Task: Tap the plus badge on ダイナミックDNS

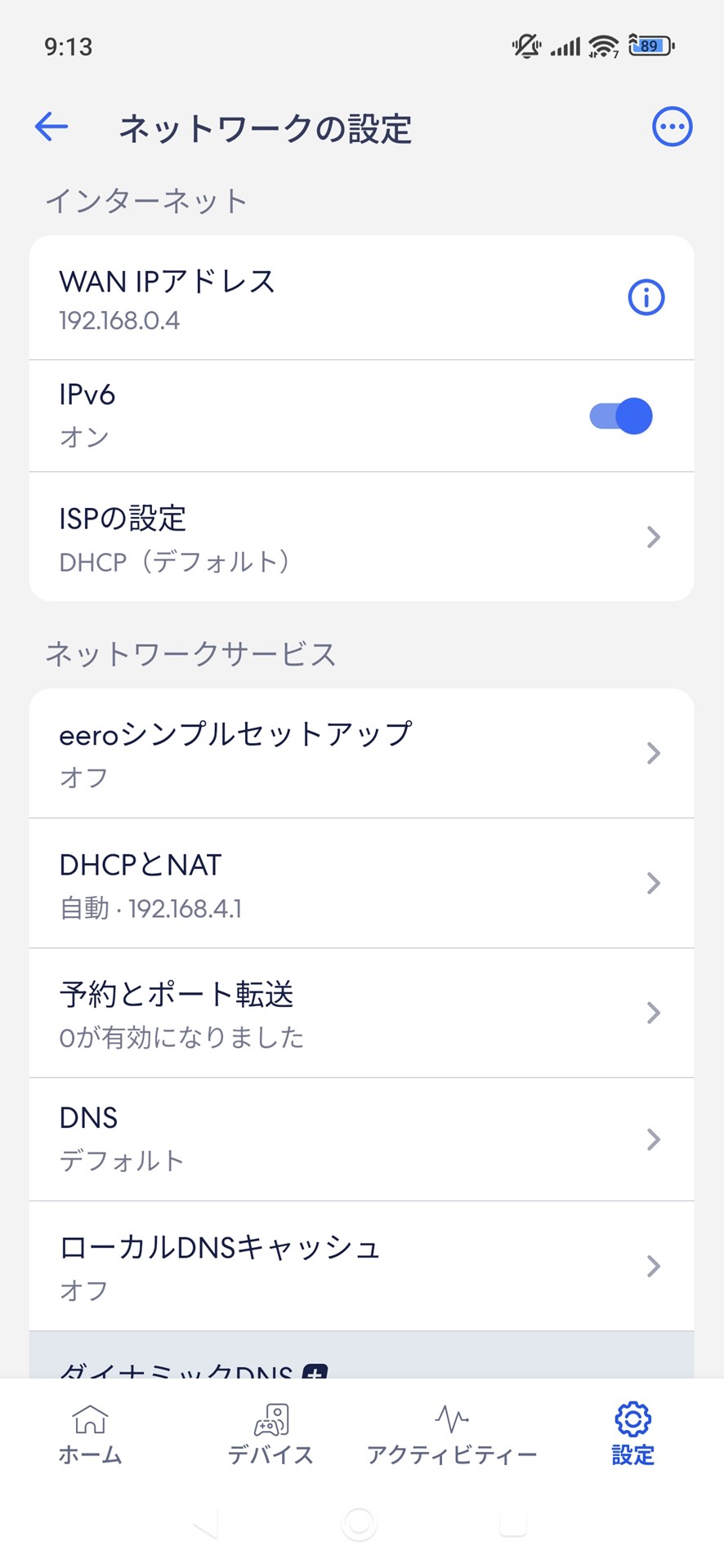Action: (317, 1370)
